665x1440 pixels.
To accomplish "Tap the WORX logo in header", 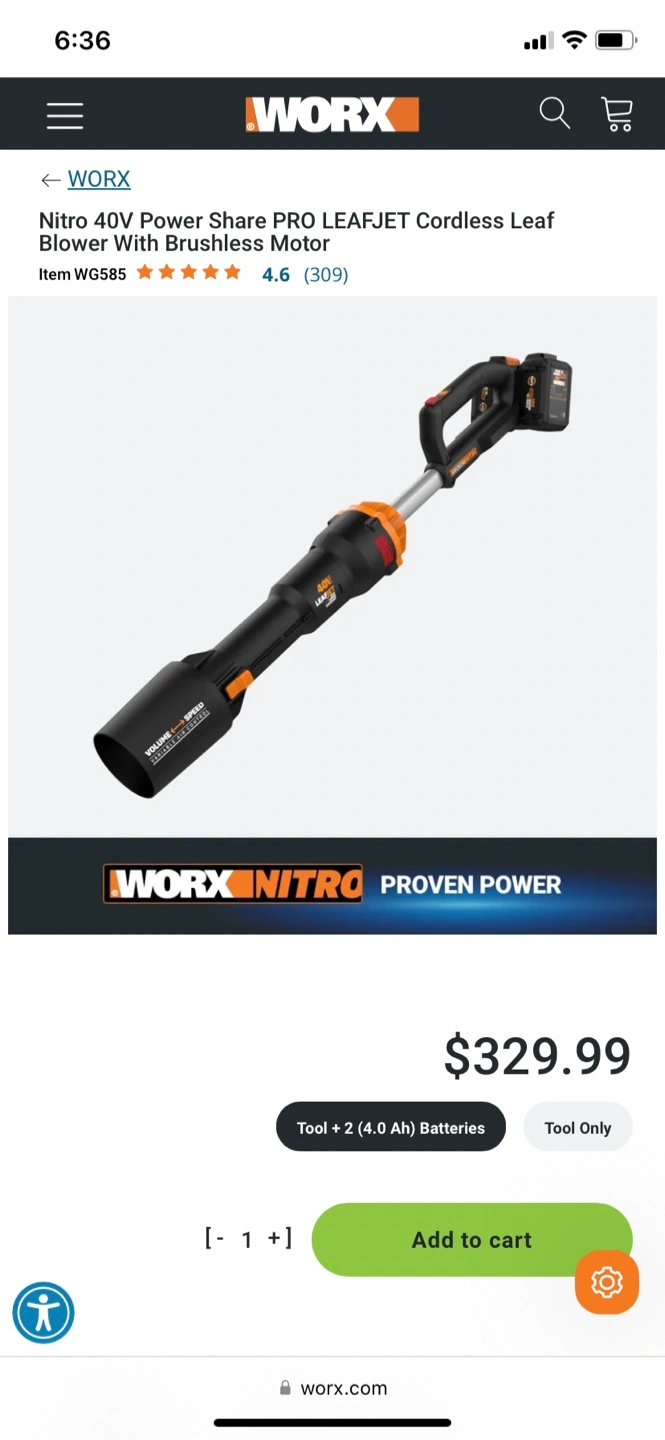I will (332, 114).
